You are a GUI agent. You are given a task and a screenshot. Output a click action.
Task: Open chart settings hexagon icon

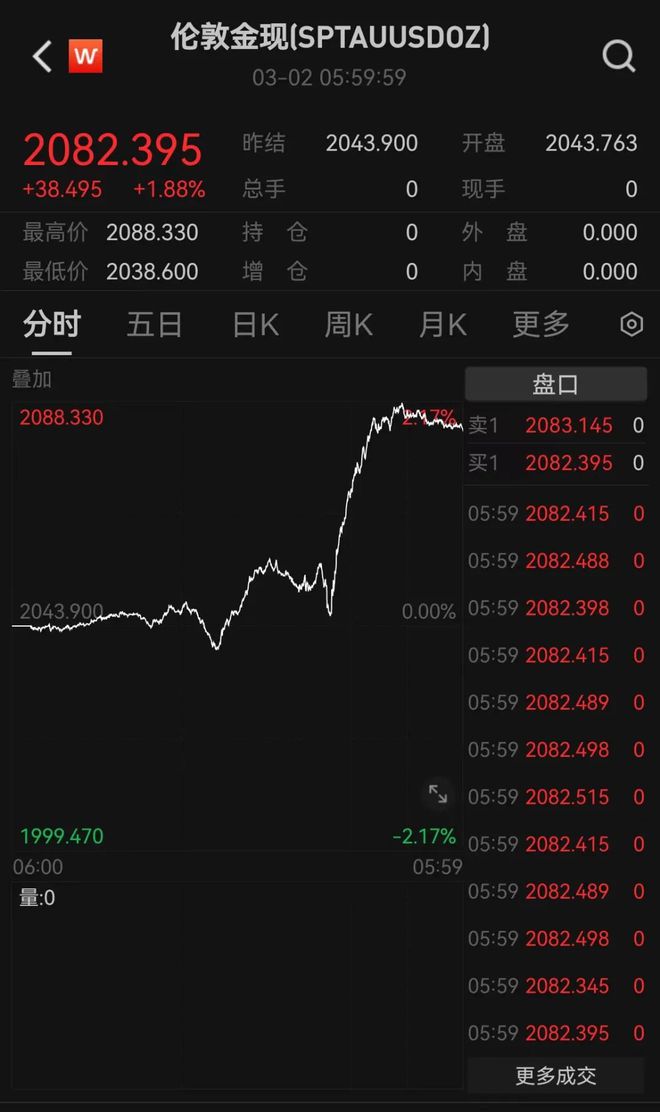[x=631, y=325]
